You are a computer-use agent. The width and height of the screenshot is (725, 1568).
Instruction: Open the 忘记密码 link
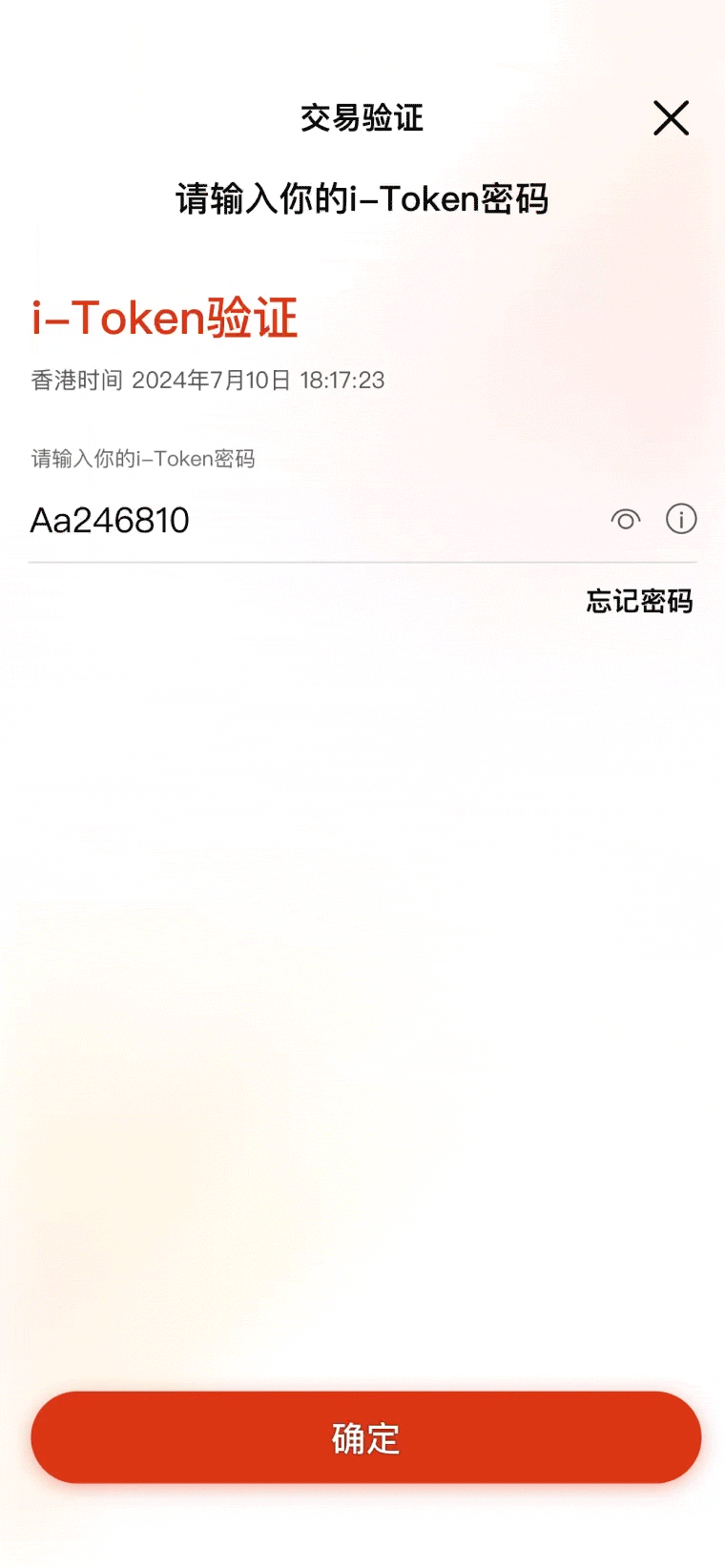point(639,601)
